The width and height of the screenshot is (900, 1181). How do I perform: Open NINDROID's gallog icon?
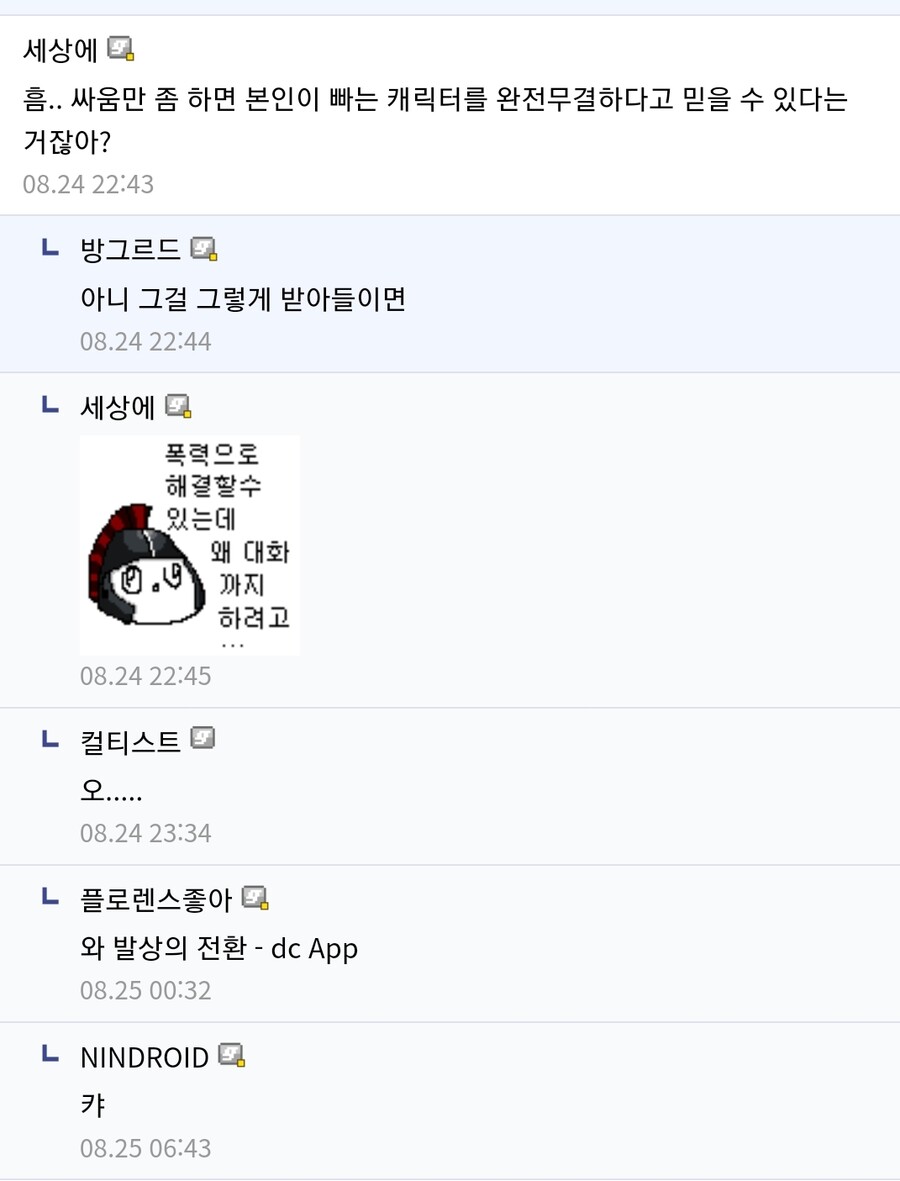click(x=232, y=1055)
